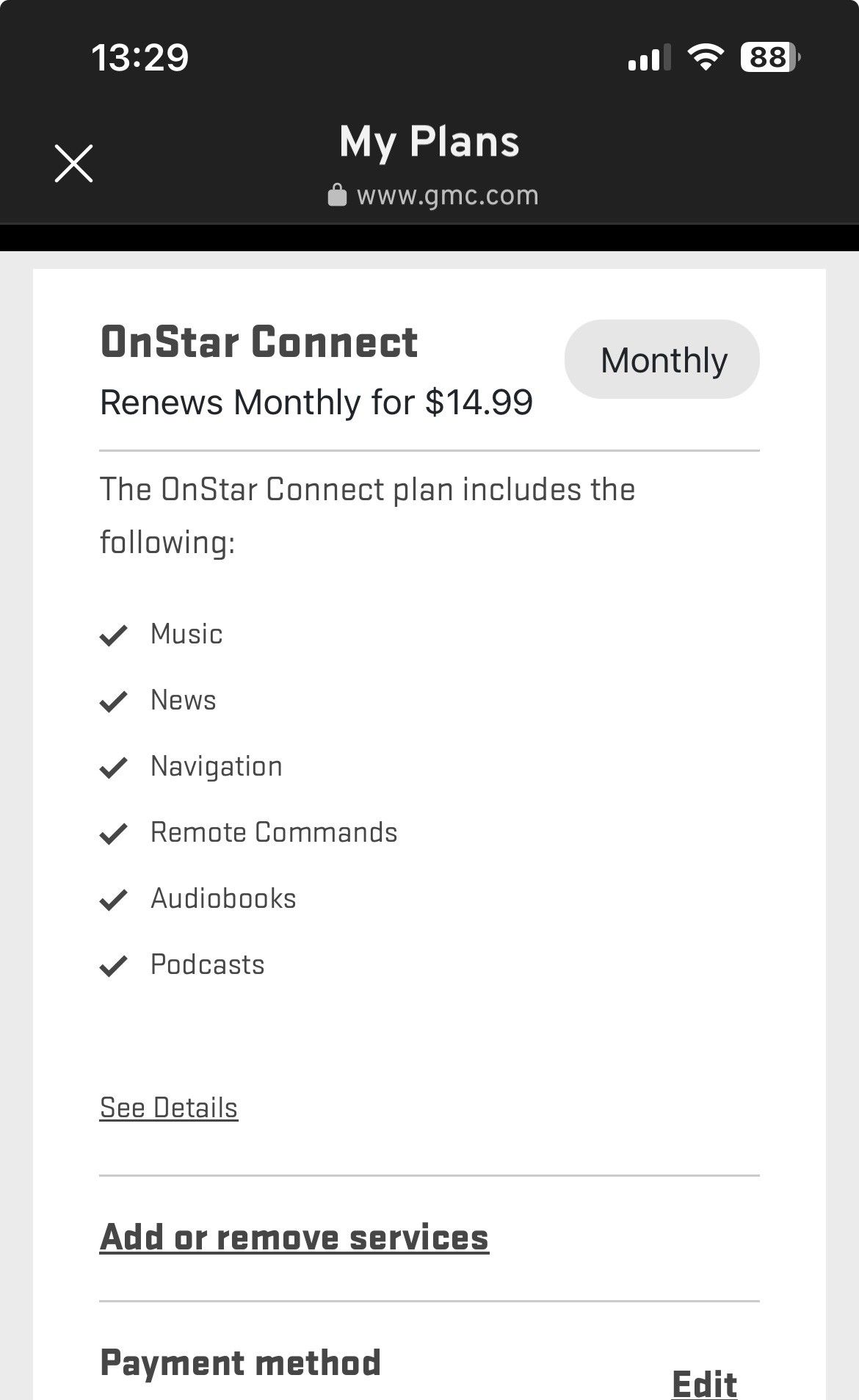Viewport: 859px width, 1400px height.
Task: Tap the cellular signal bars indicator
Action: 649,57
